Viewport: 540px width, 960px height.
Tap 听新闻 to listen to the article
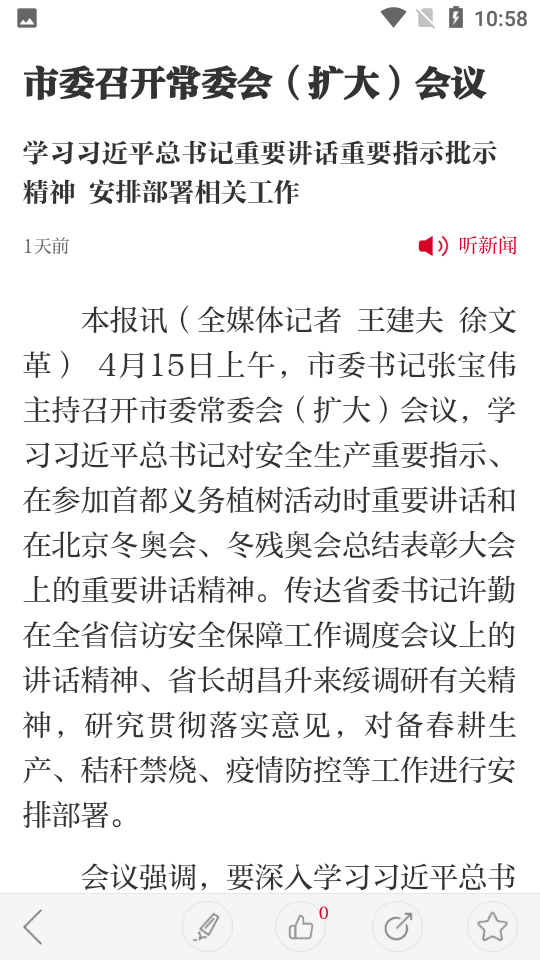[468, 246]
